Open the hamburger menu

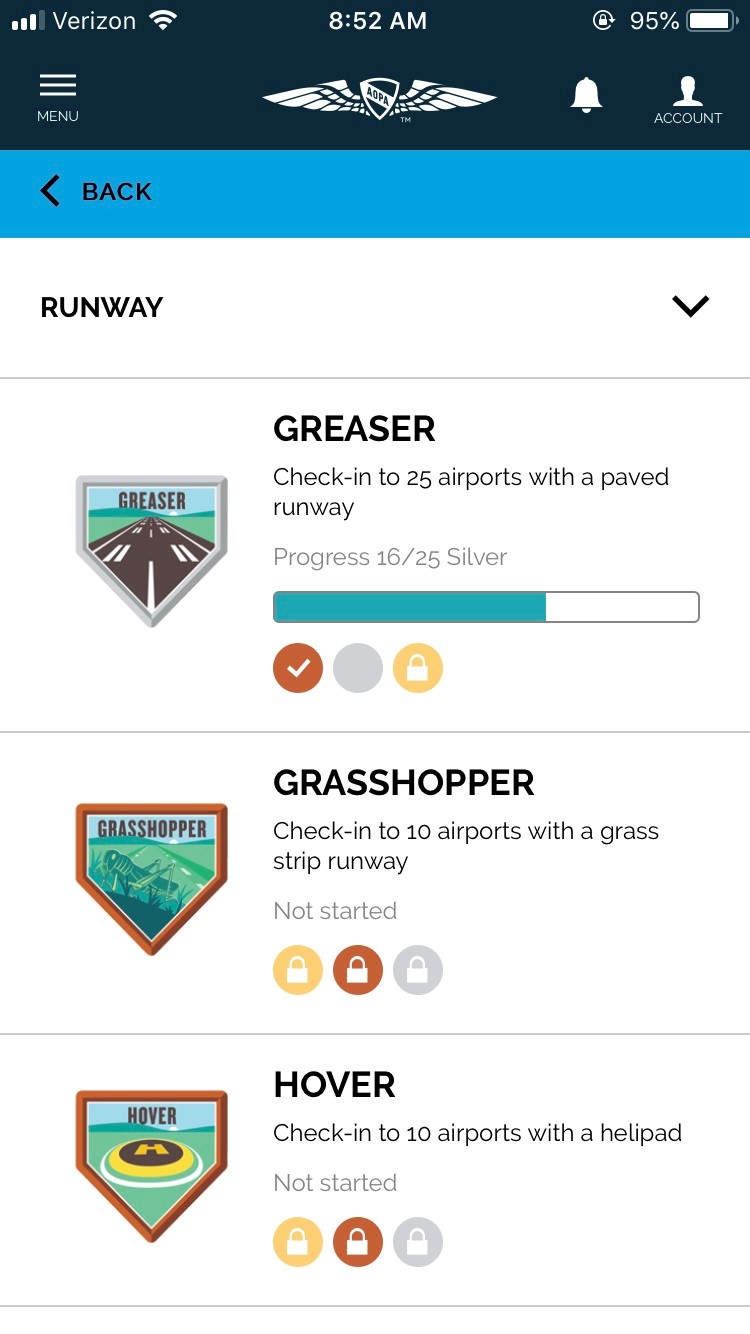pyautogui.click(x=58, y=98)
